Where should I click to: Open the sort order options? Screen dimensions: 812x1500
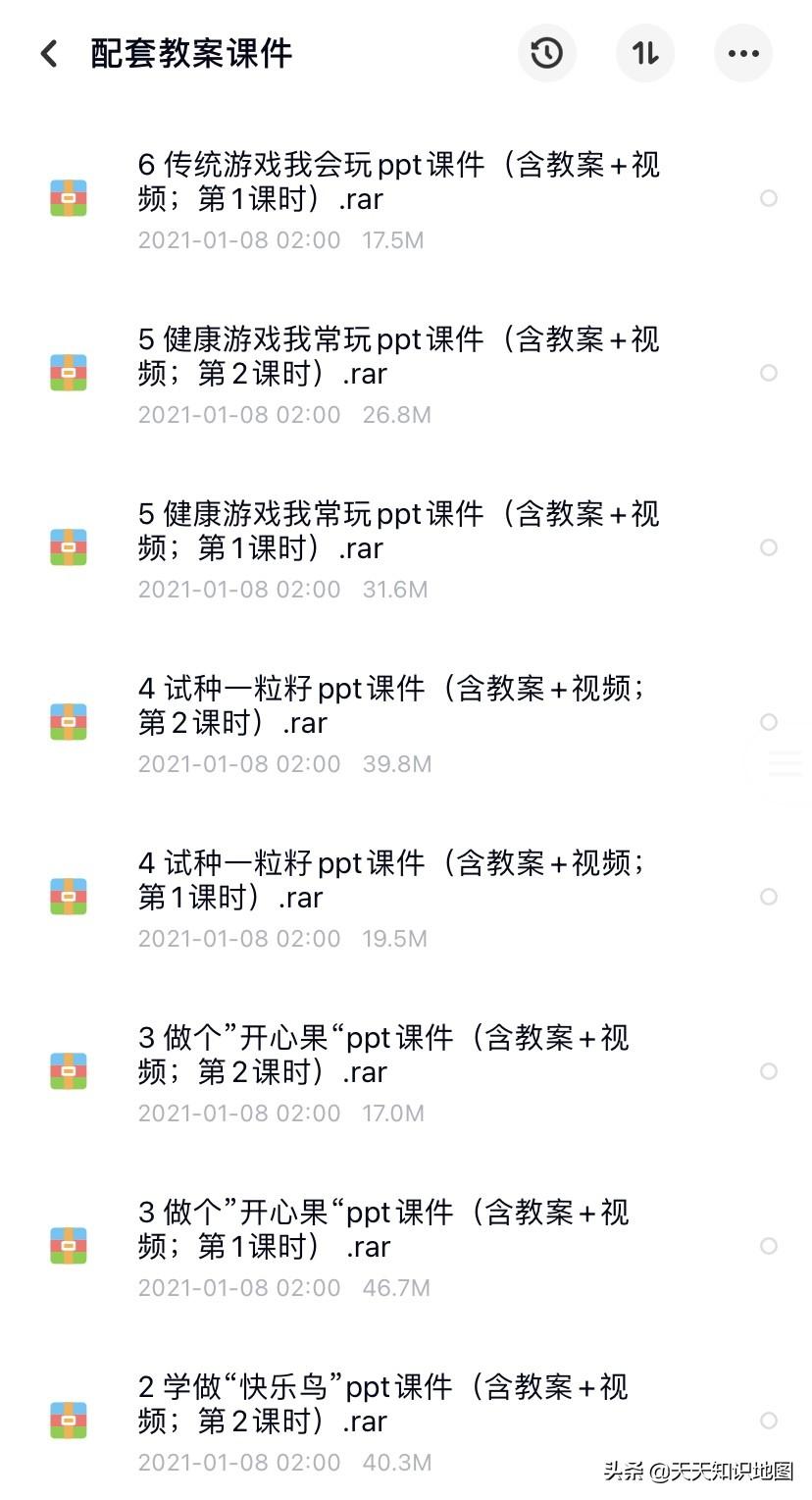pos(645,53)
